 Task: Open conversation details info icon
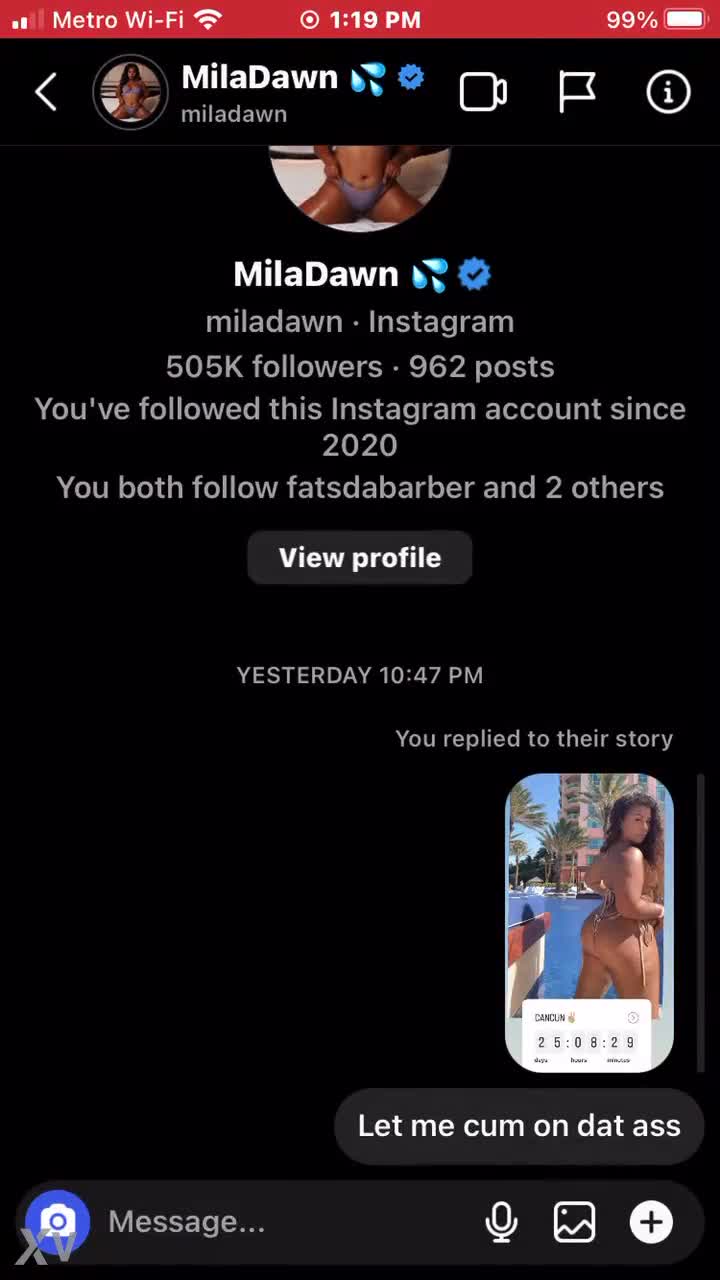[x=668, y=93]
